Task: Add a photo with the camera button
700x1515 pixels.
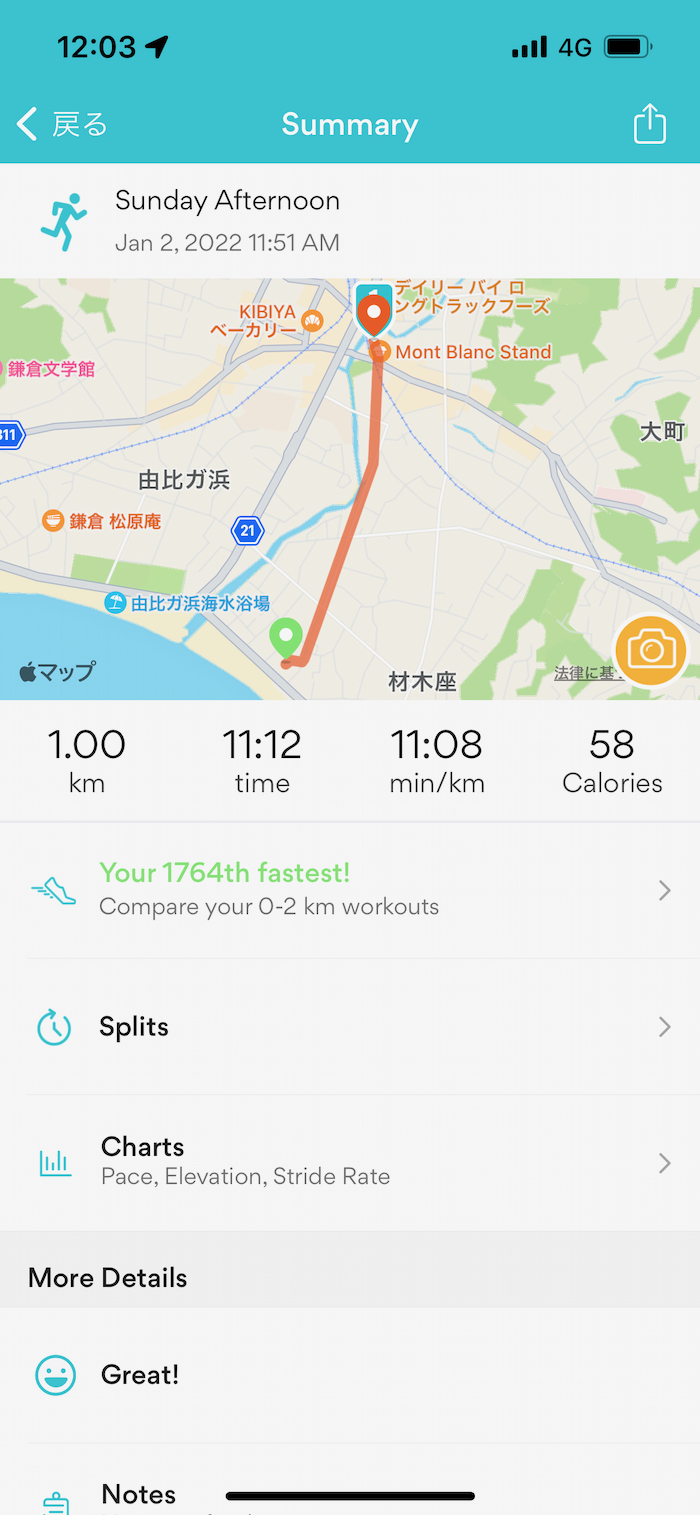Action: 651,651
